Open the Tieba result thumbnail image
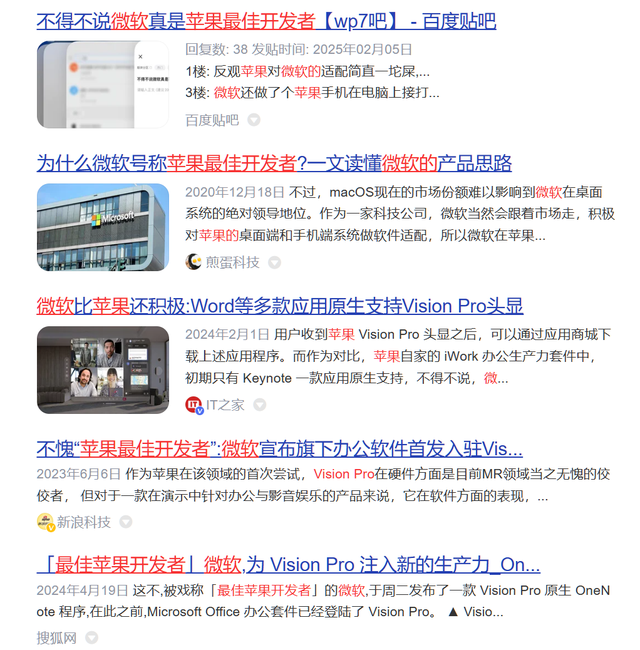640x650 pixels. tap(103, 85)
